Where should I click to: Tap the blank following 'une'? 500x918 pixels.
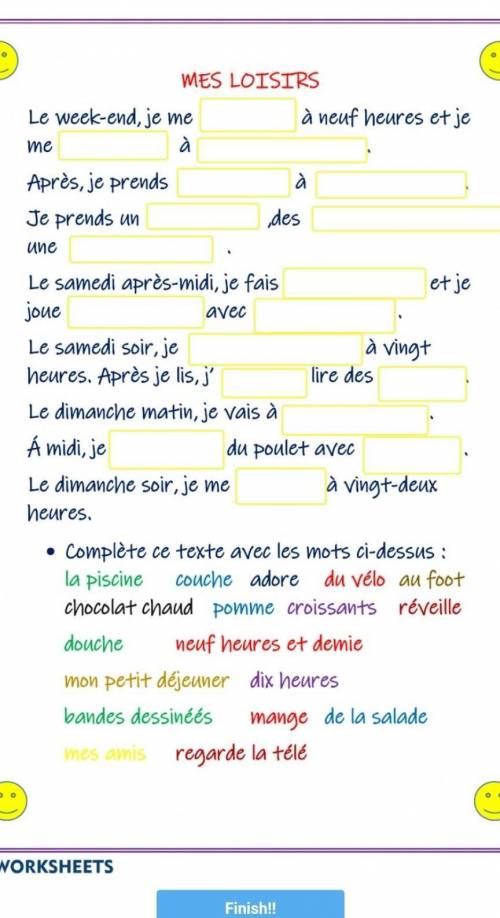(141, 249)
